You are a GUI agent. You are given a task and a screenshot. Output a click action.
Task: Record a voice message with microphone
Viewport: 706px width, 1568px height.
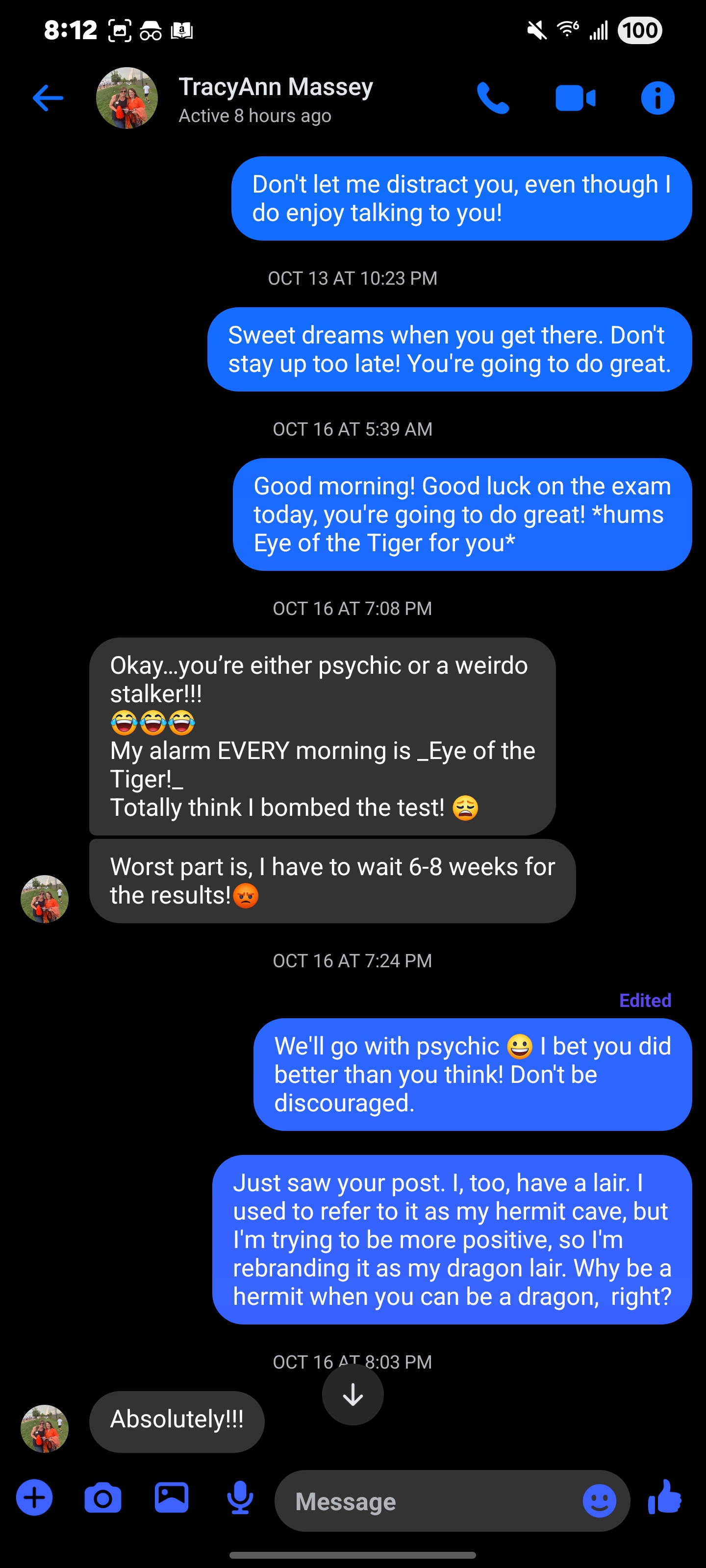point(240,1498)
